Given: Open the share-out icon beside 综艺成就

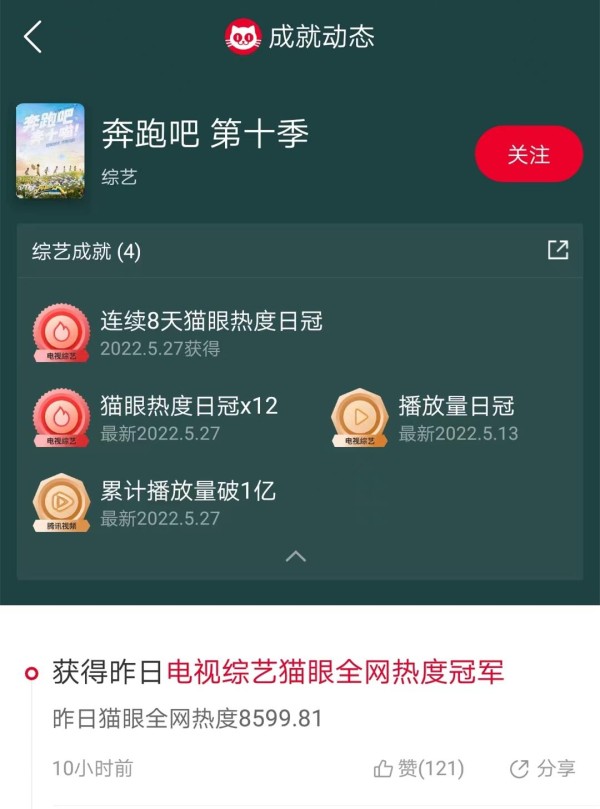Looking at the screenshot, I should [x=558, y=250].
